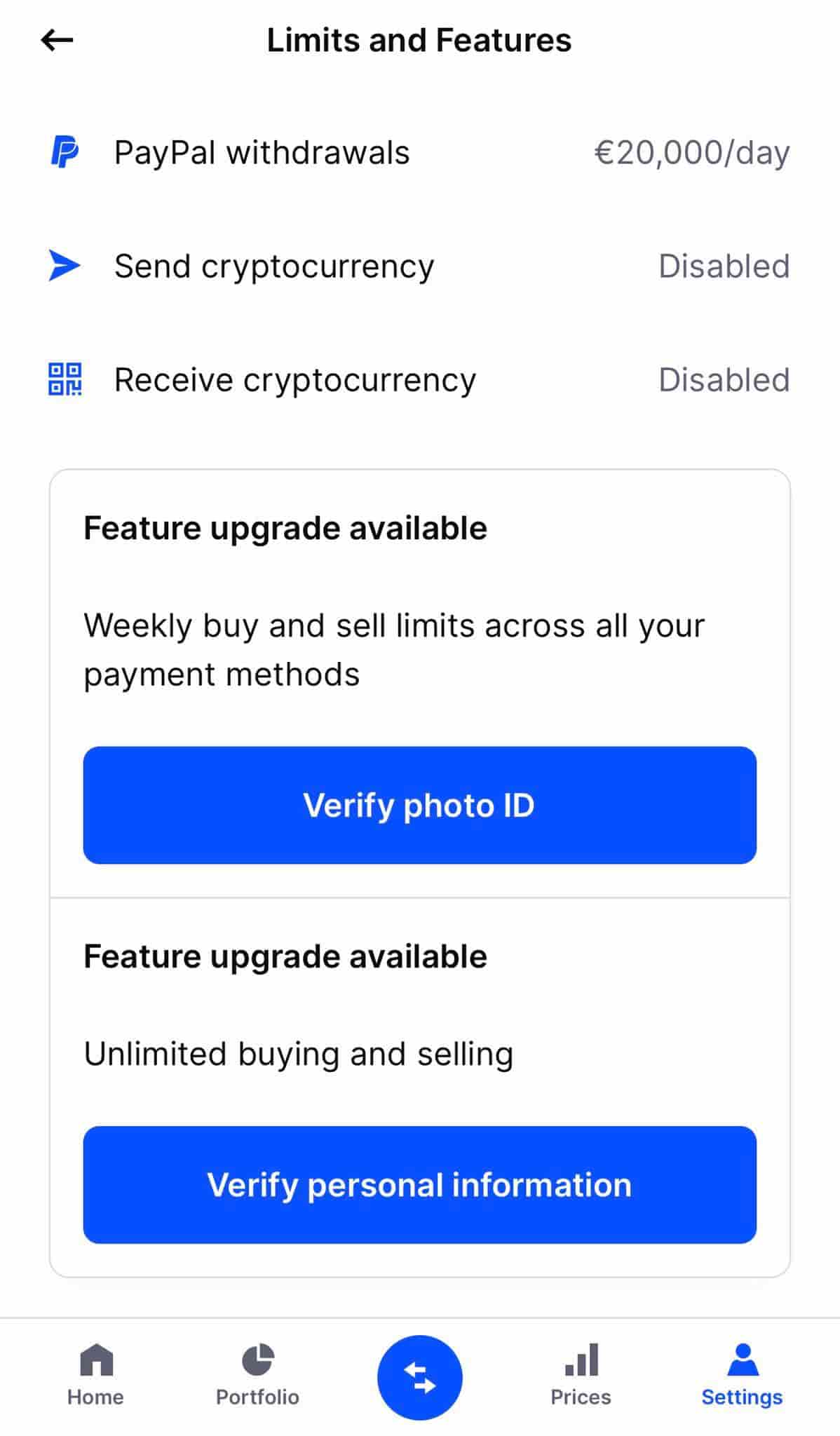Open the Unlimited buying and selling upgrade card
The width and height of the screenshot is (840, 1436).
pyautogui.click(x=420, y=1073)
